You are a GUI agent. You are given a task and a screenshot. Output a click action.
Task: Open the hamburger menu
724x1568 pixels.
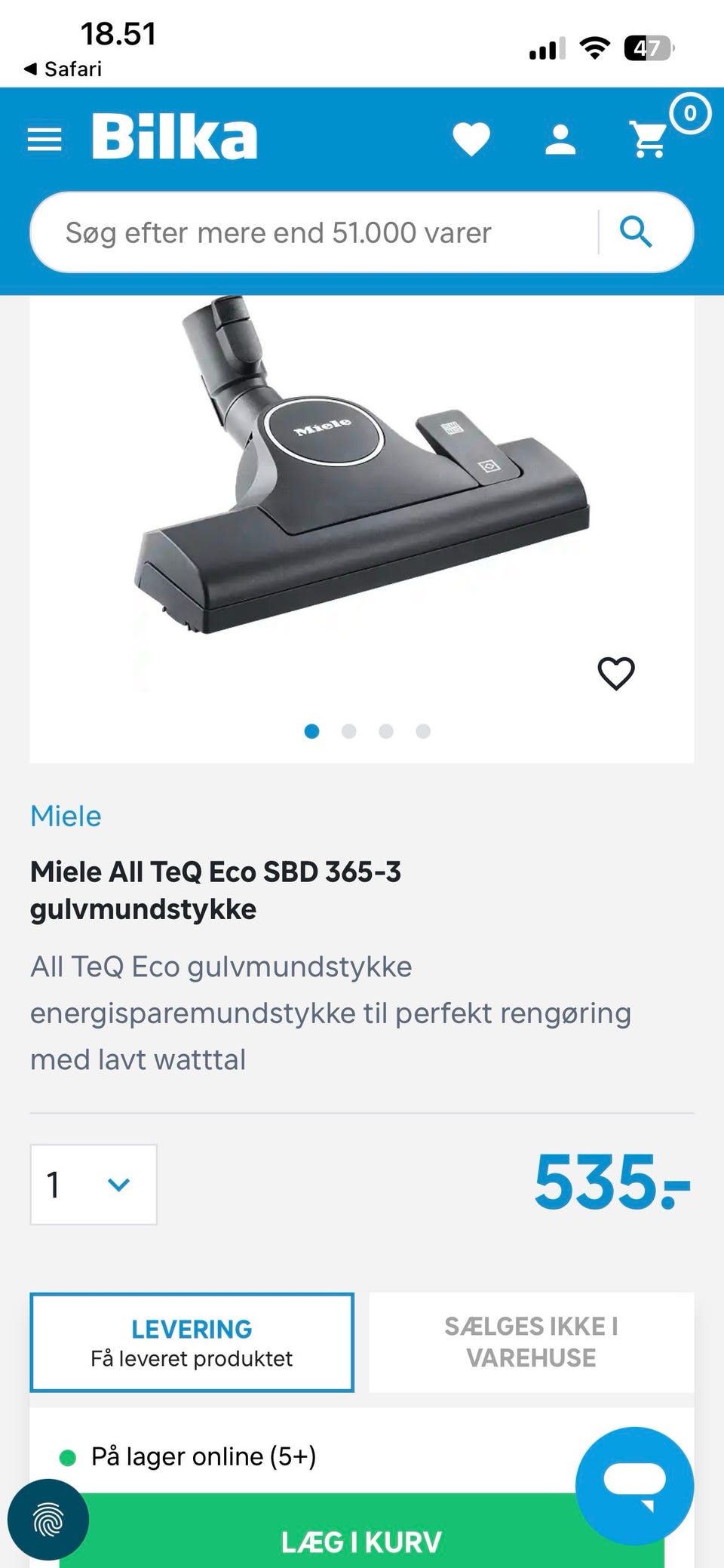44,139
